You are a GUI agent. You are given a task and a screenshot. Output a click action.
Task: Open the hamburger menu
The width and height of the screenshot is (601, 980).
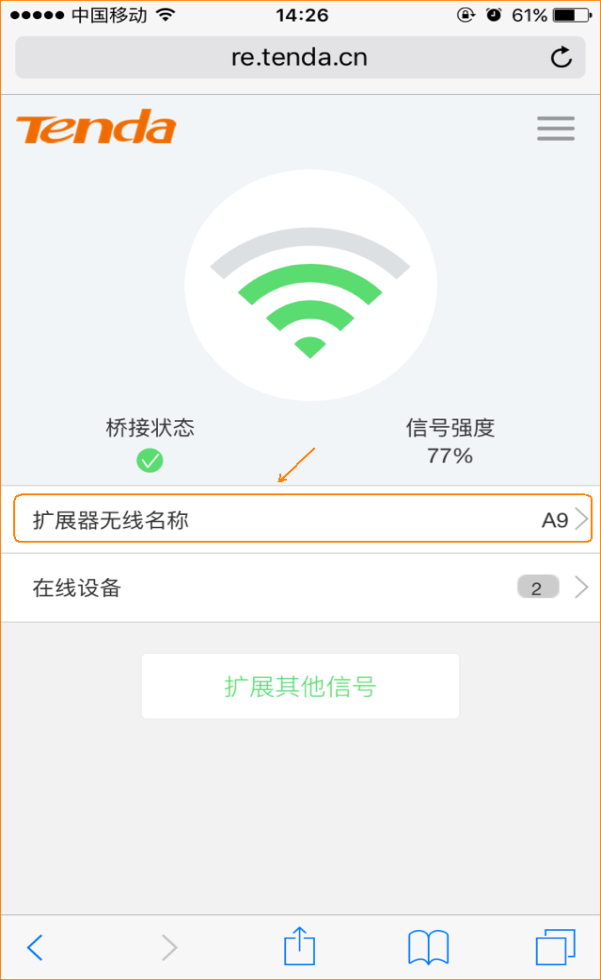coord(555,128)
